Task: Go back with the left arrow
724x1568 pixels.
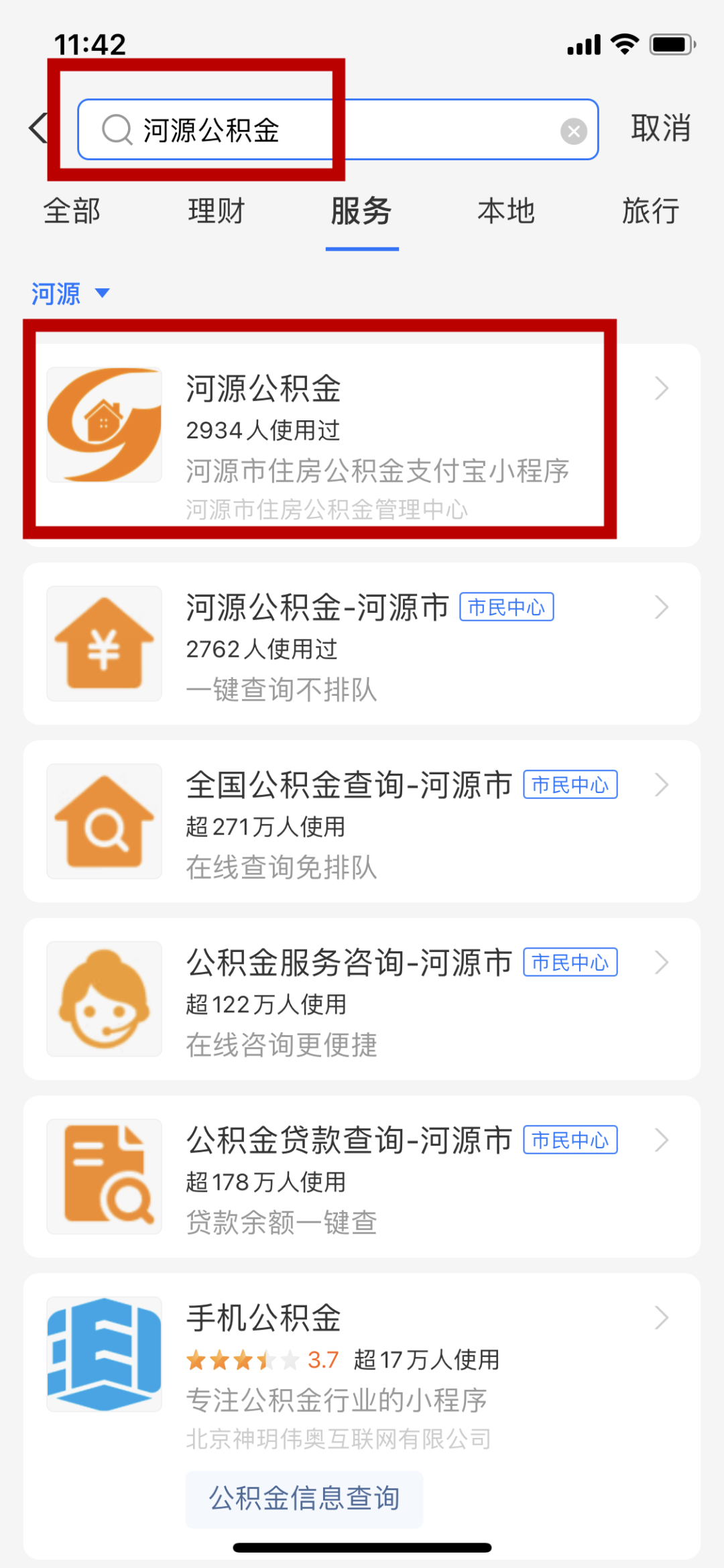Action: click(x=39, y=128)
